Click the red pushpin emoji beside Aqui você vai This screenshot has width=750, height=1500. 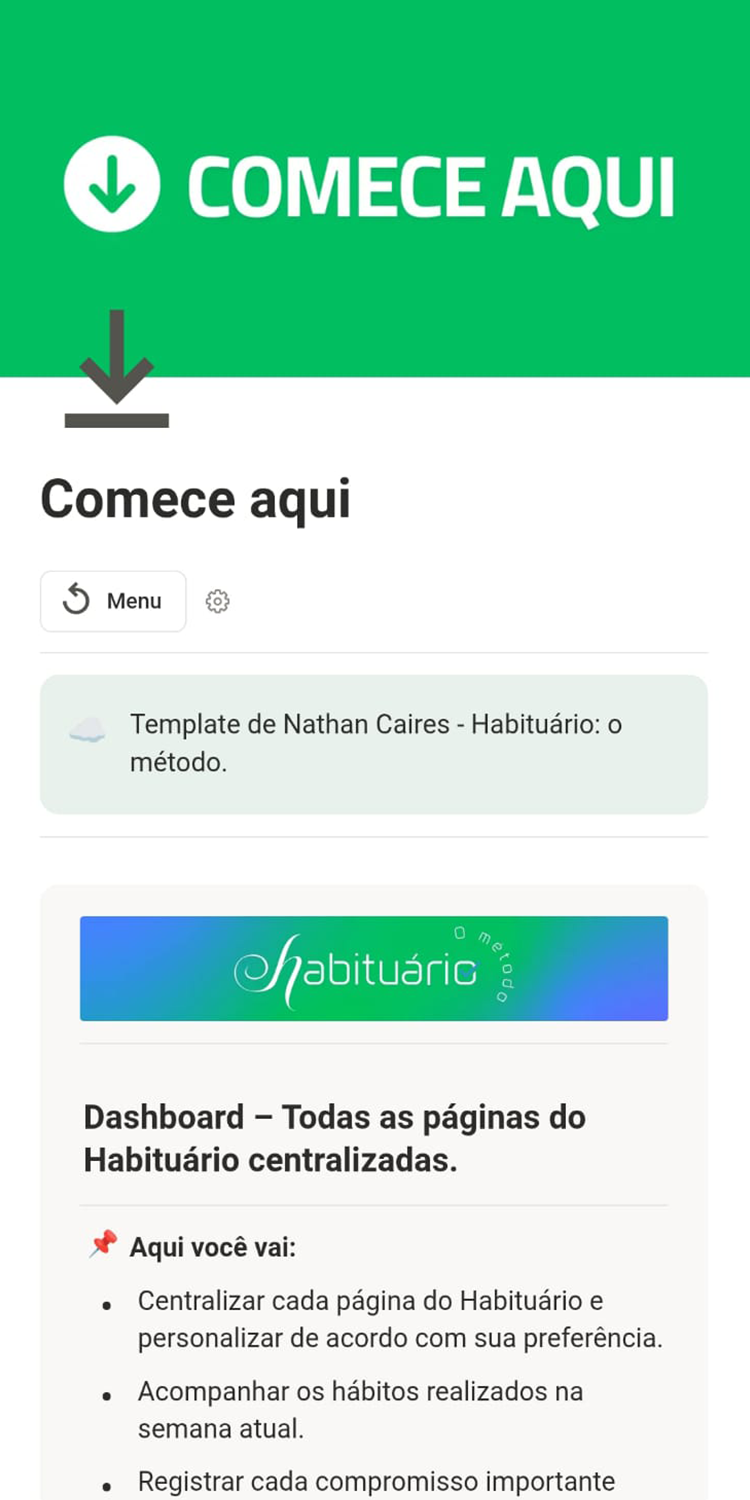100,1244
